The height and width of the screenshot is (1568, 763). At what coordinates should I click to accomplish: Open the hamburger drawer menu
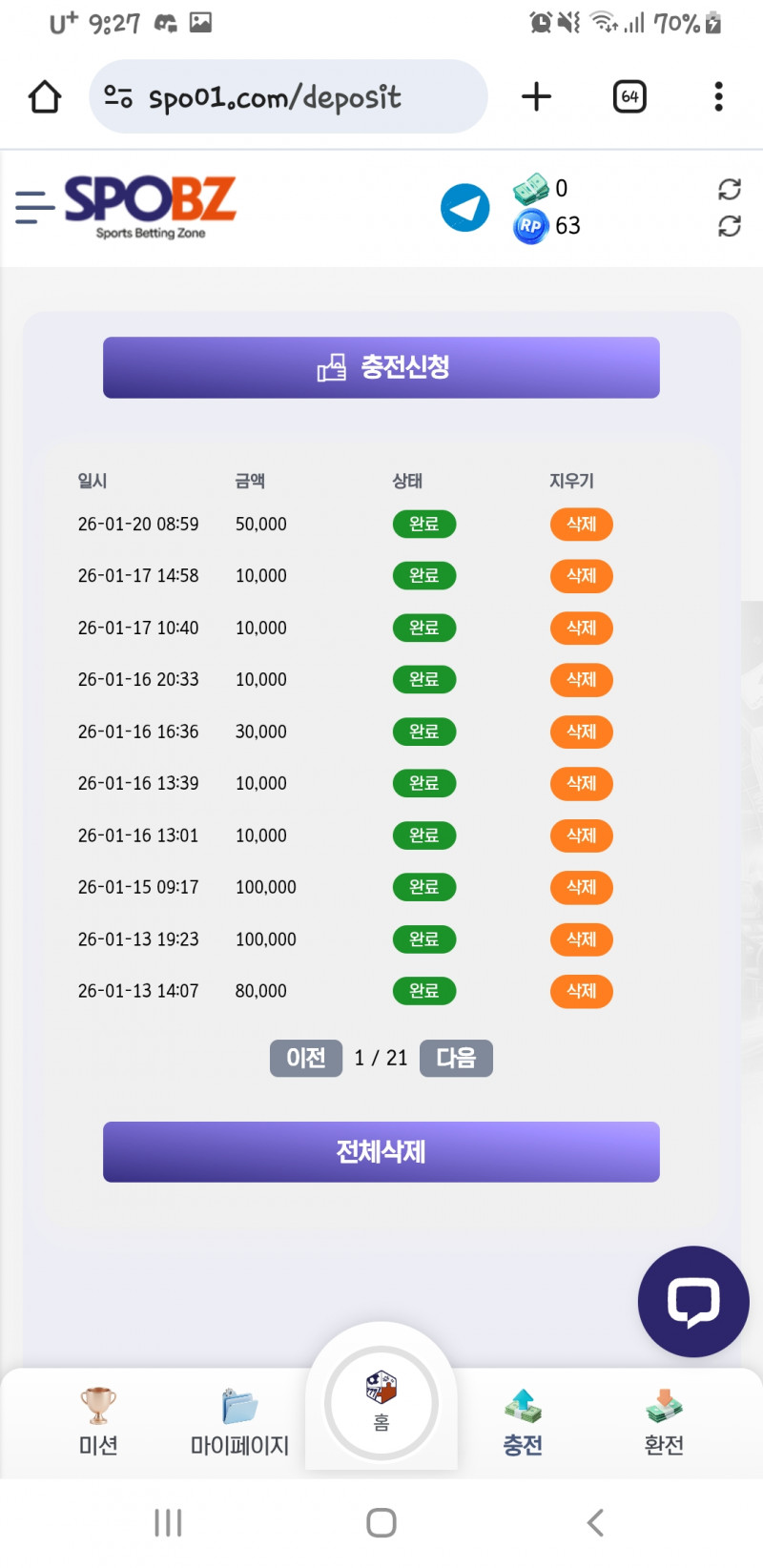tap(34, 207)
